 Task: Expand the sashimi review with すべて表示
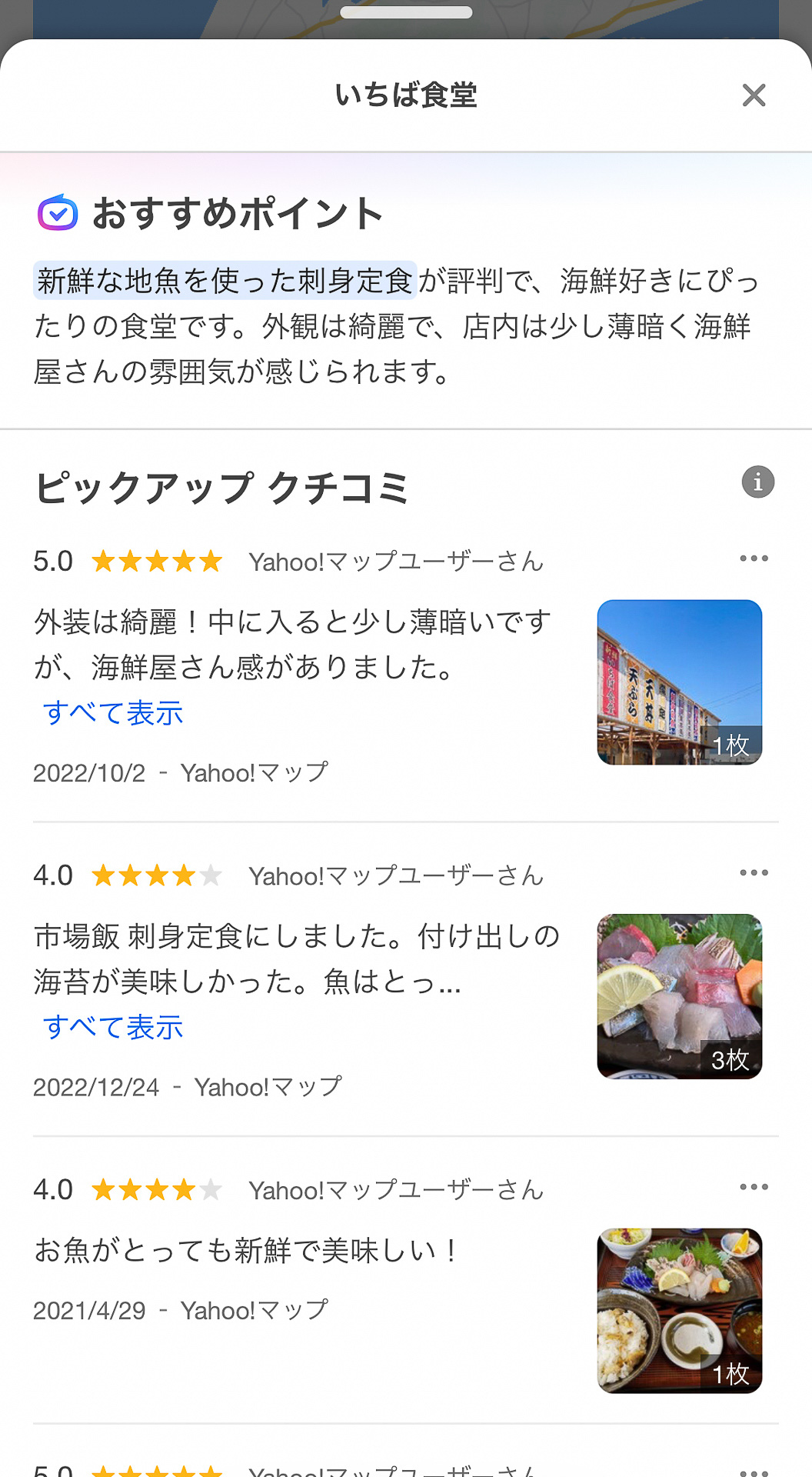(114, 1027)
